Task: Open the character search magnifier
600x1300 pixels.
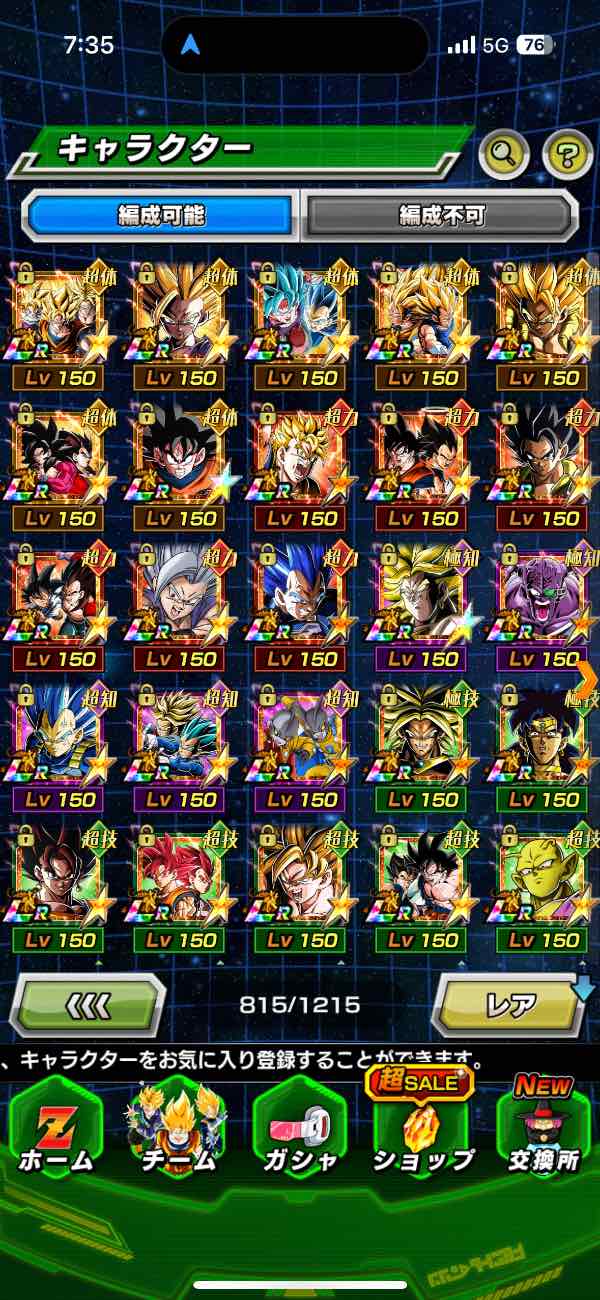Action: pyautogui.click(x=507, y=154)
